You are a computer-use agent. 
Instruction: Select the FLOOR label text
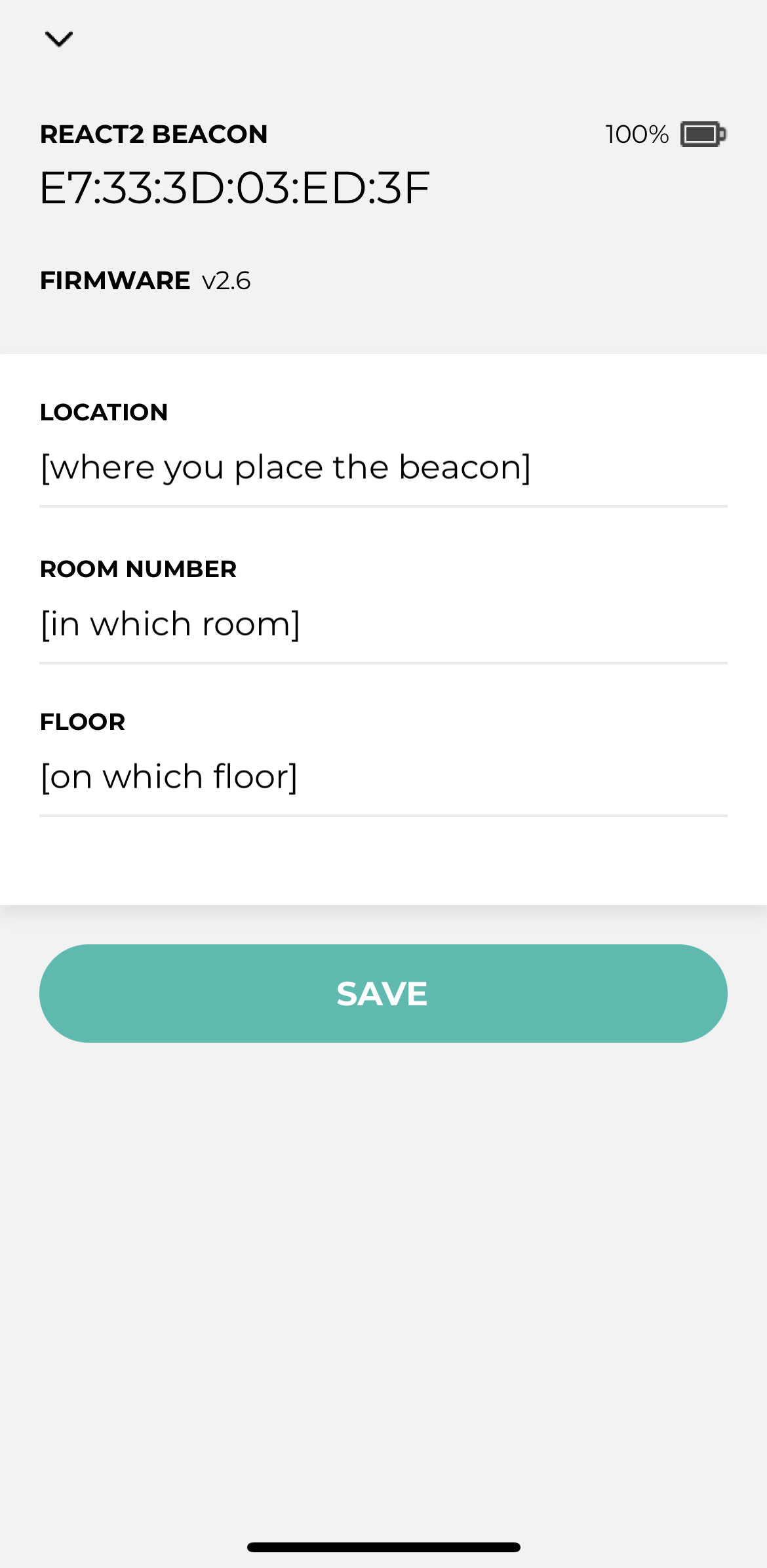pyautogui.click(x=83, y=721)
